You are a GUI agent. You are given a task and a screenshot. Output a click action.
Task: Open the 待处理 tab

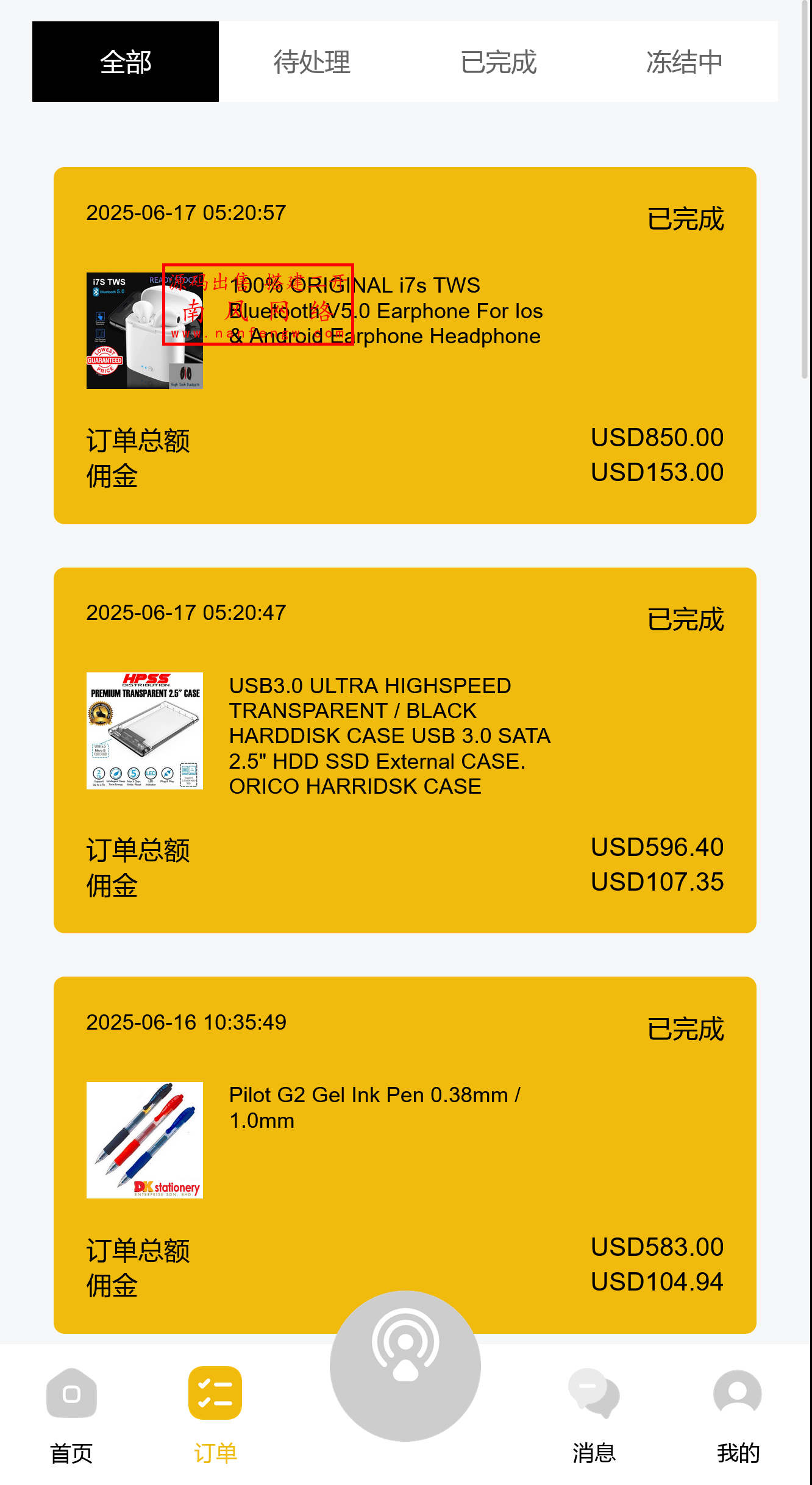click(x=312, y=61)
